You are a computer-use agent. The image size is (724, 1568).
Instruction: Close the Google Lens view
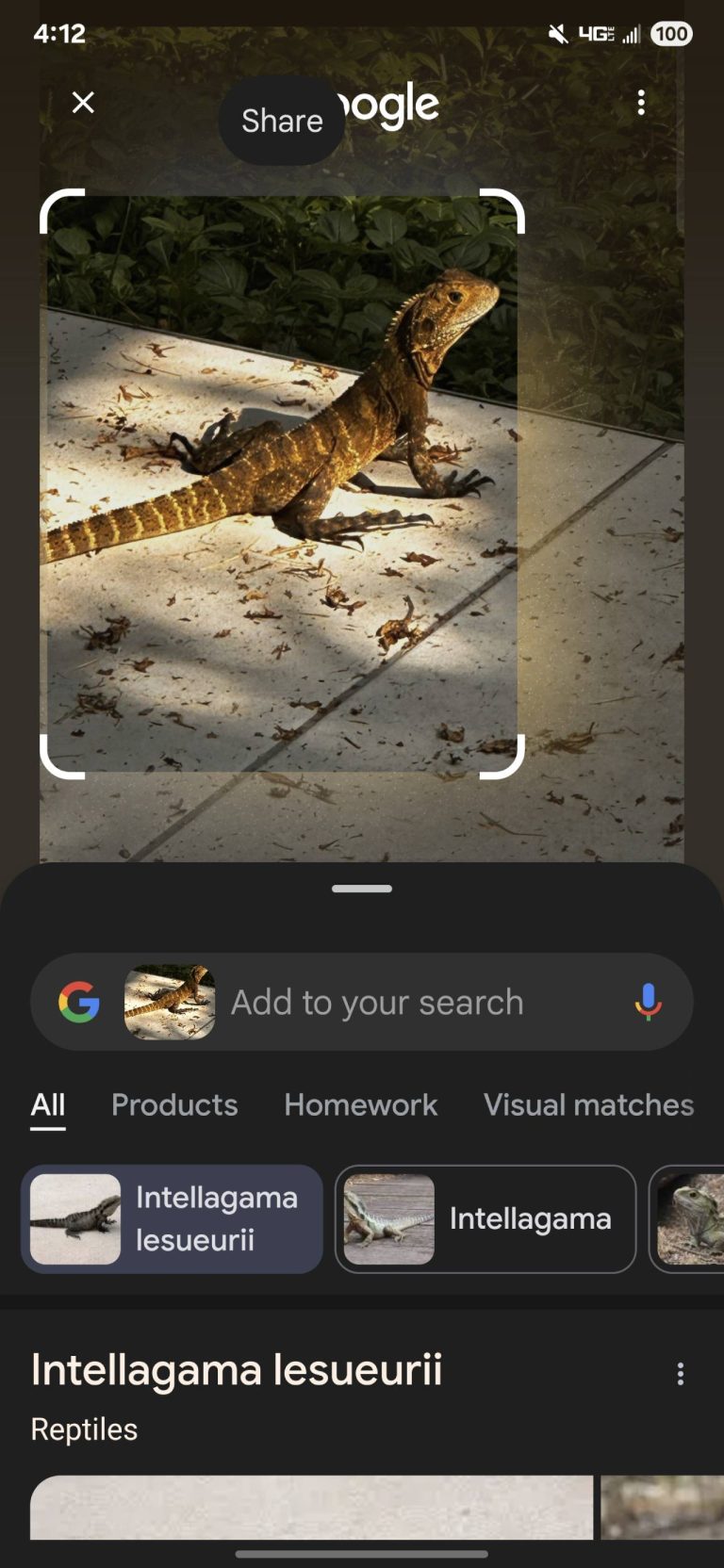pyautogui.click(x=83, y=103)
